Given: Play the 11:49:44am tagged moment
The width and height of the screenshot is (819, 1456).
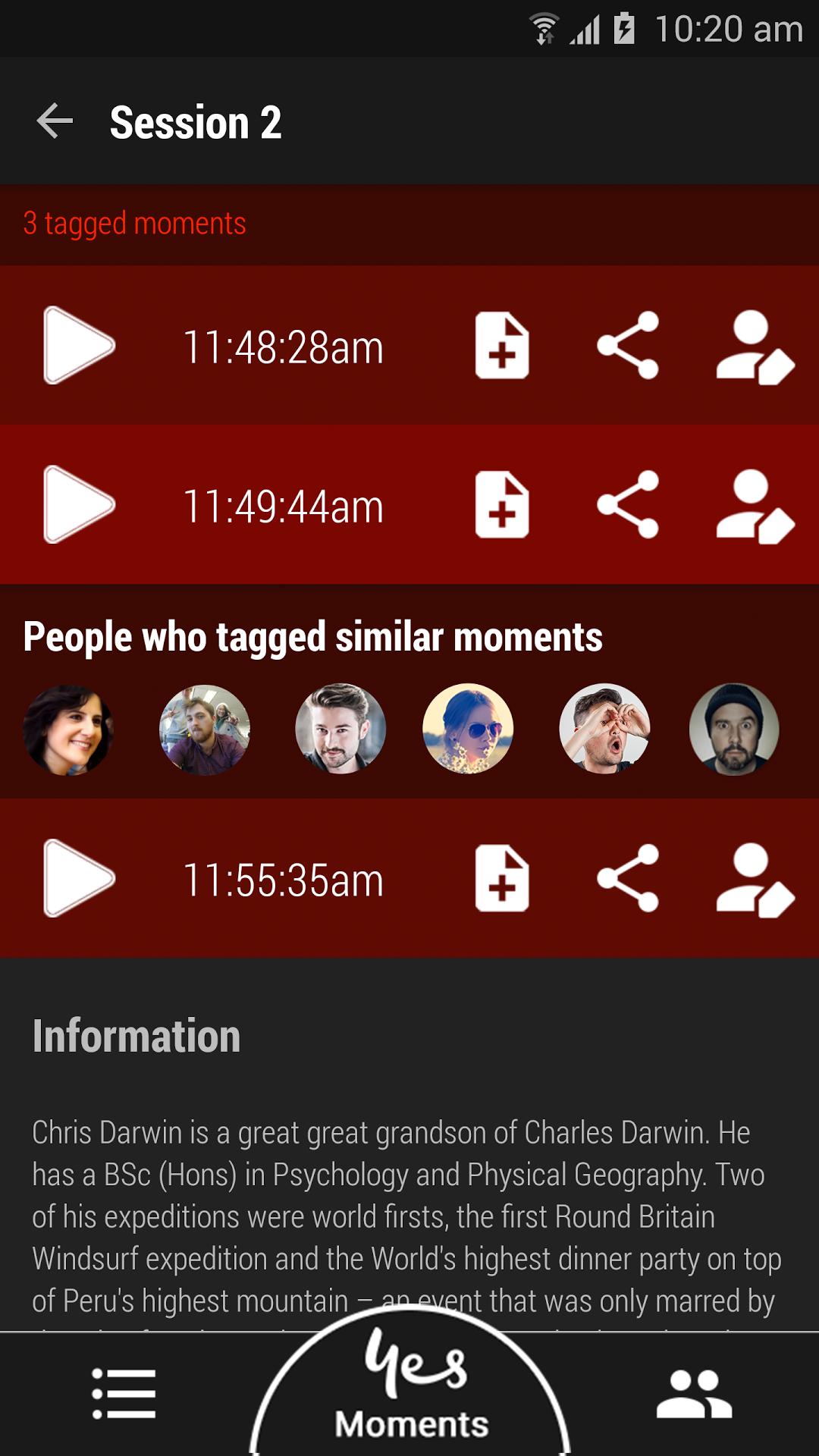Looking at the screenshot, I should point(79,505).
